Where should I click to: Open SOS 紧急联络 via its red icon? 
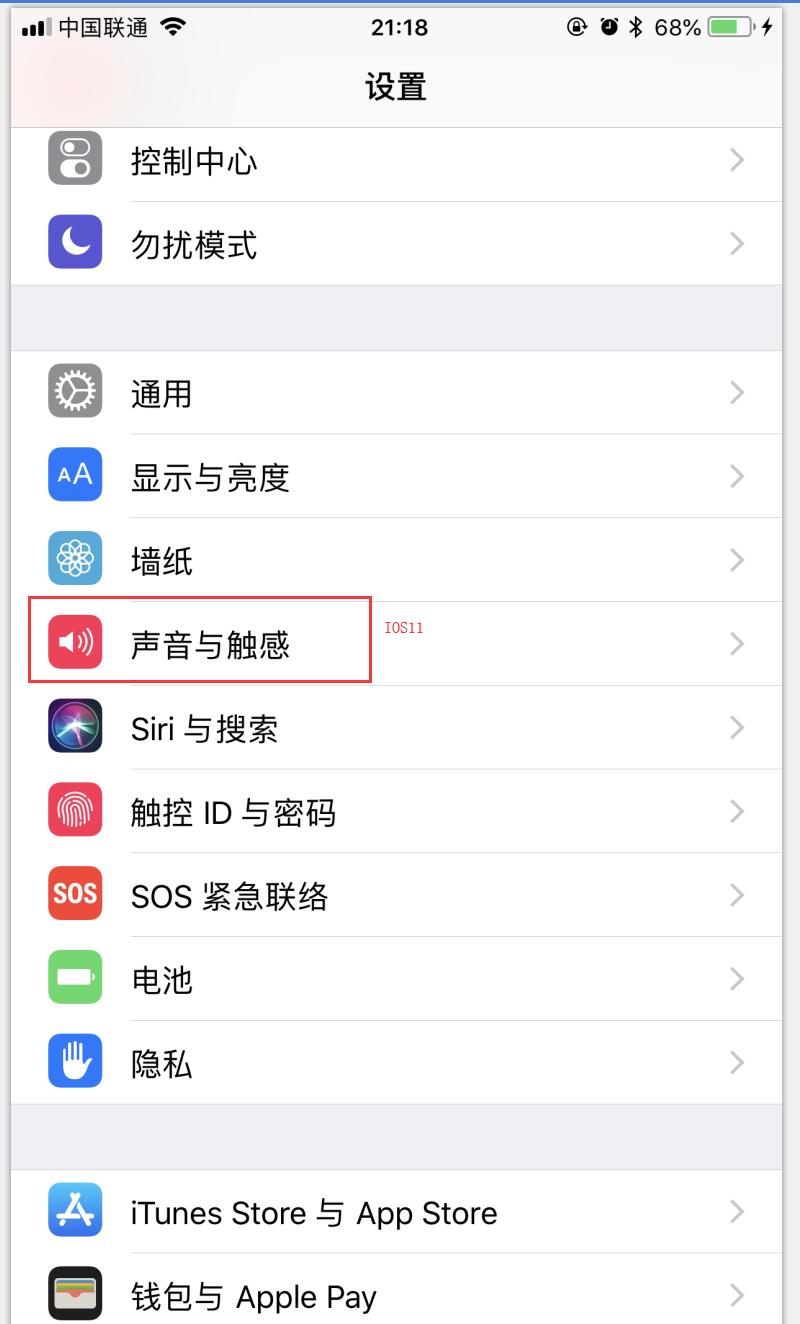pyautogui.click(x=74, y=894)
